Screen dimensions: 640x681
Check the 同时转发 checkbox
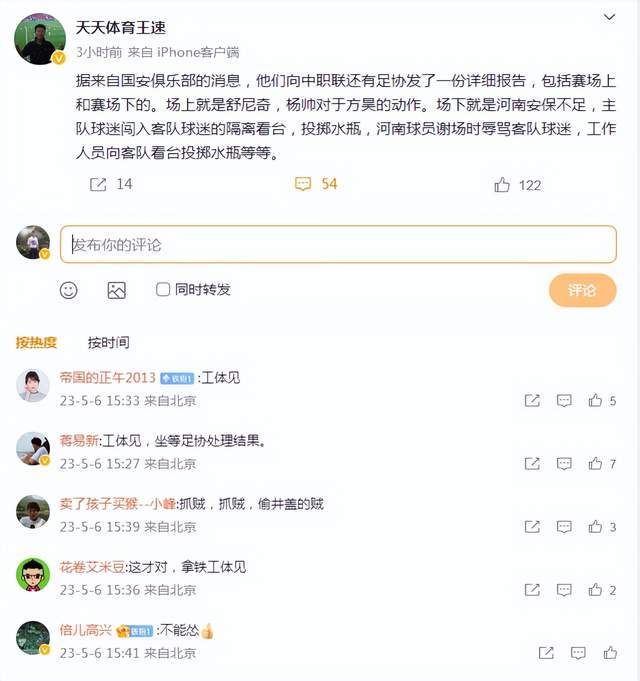tap(163, 289)
